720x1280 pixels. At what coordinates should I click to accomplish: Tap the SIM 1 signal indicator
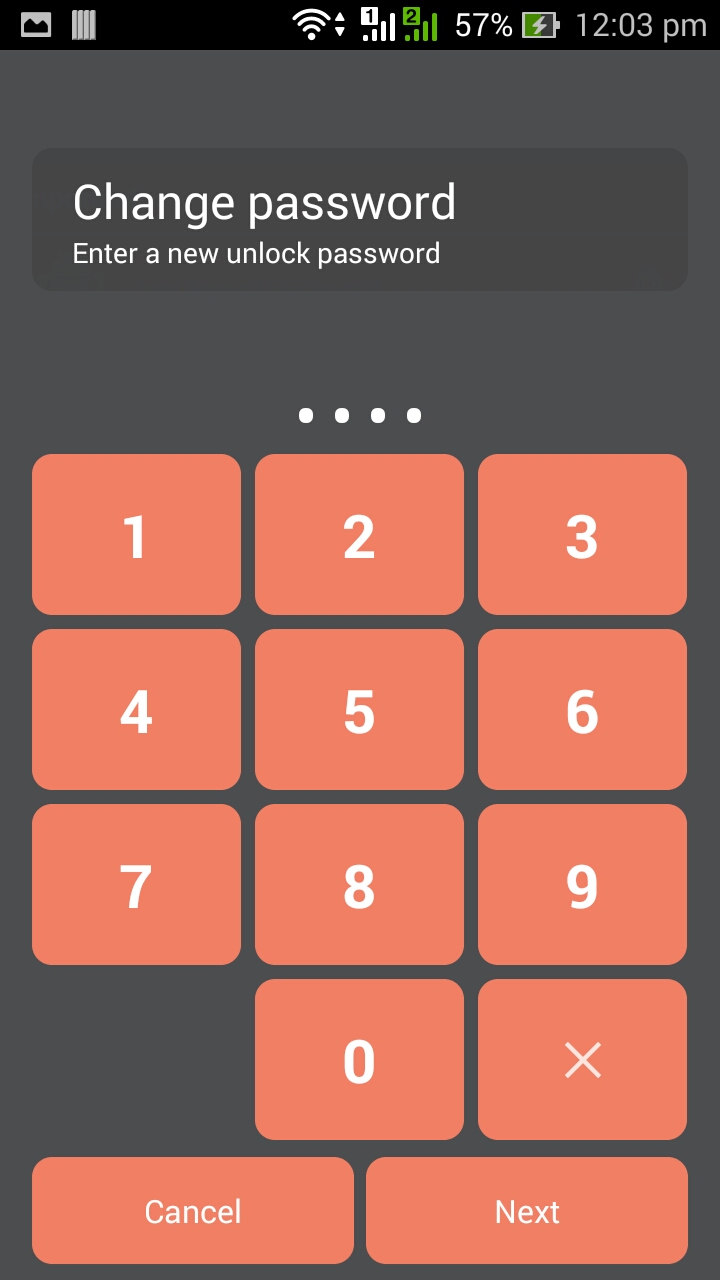coord(380,23)
